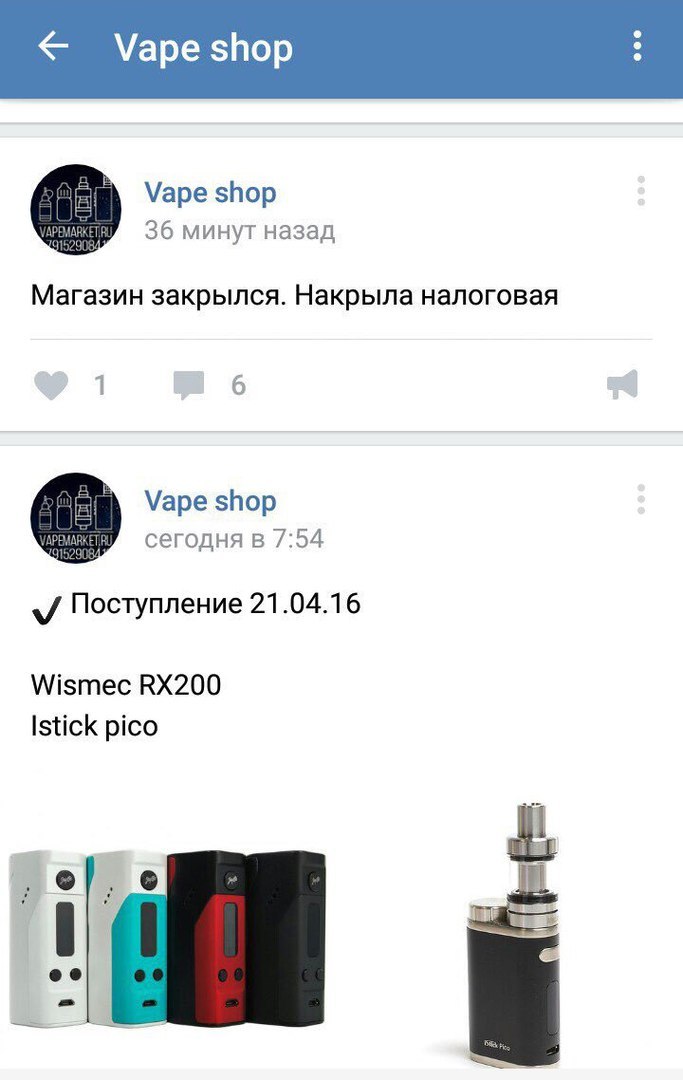Open Vape shop name link on the 7:54 post

[x=210, y=500]
